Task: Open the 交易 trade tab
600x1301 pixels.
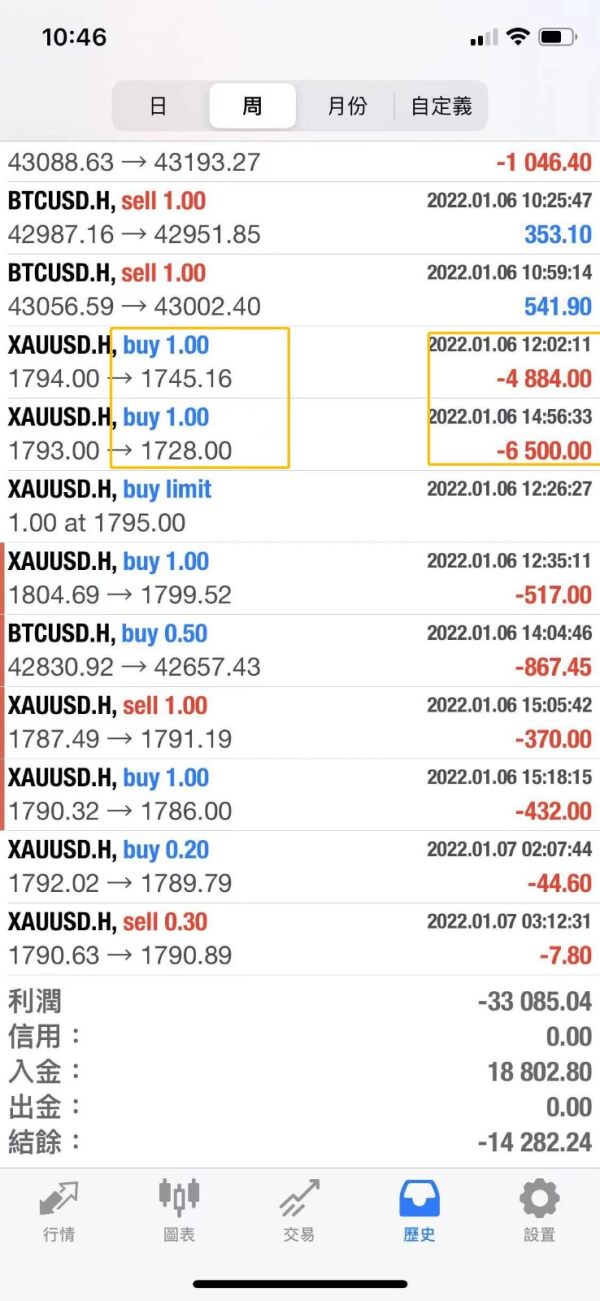Action: (x=299, y=1211)
